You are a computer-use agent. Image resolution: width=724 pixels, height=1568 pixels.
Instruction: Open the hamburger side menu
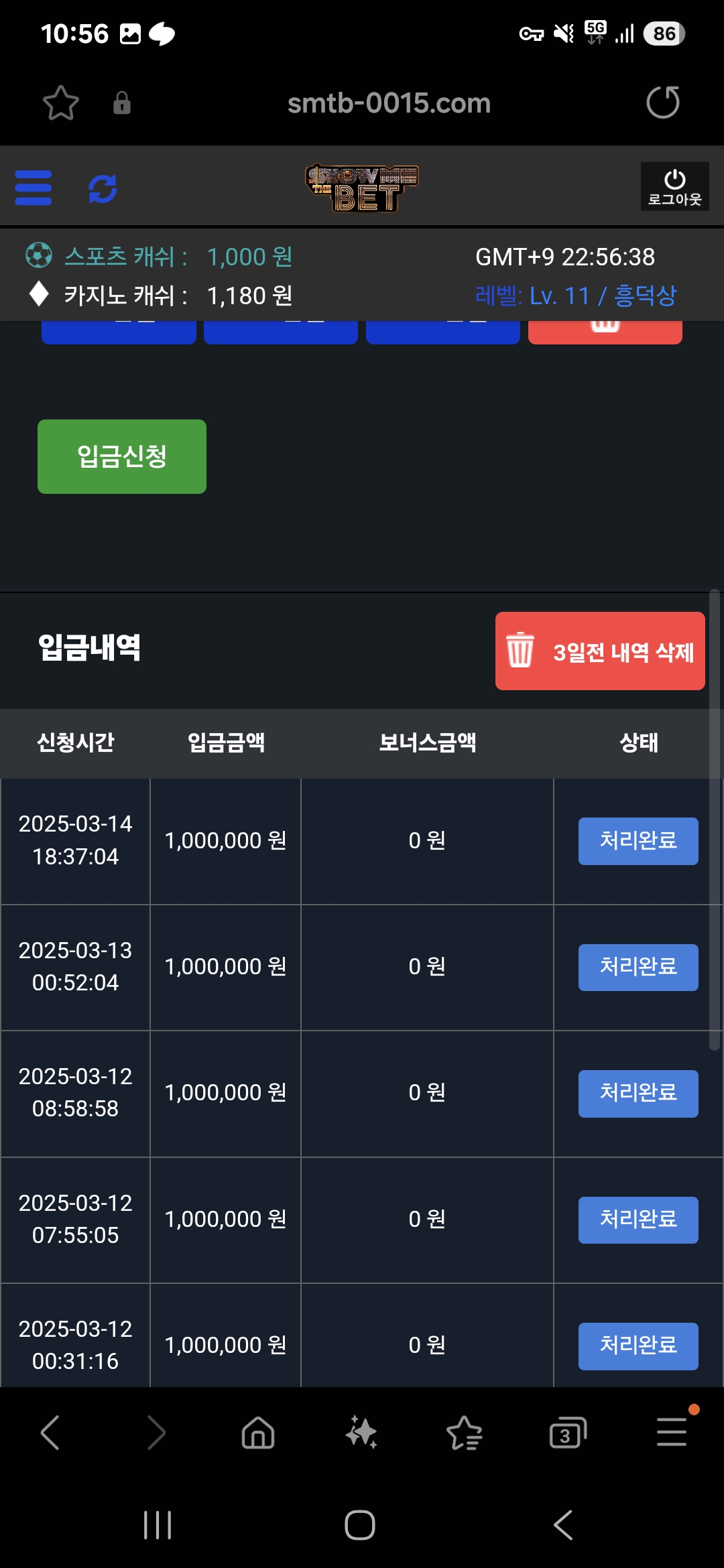[34, 188]
